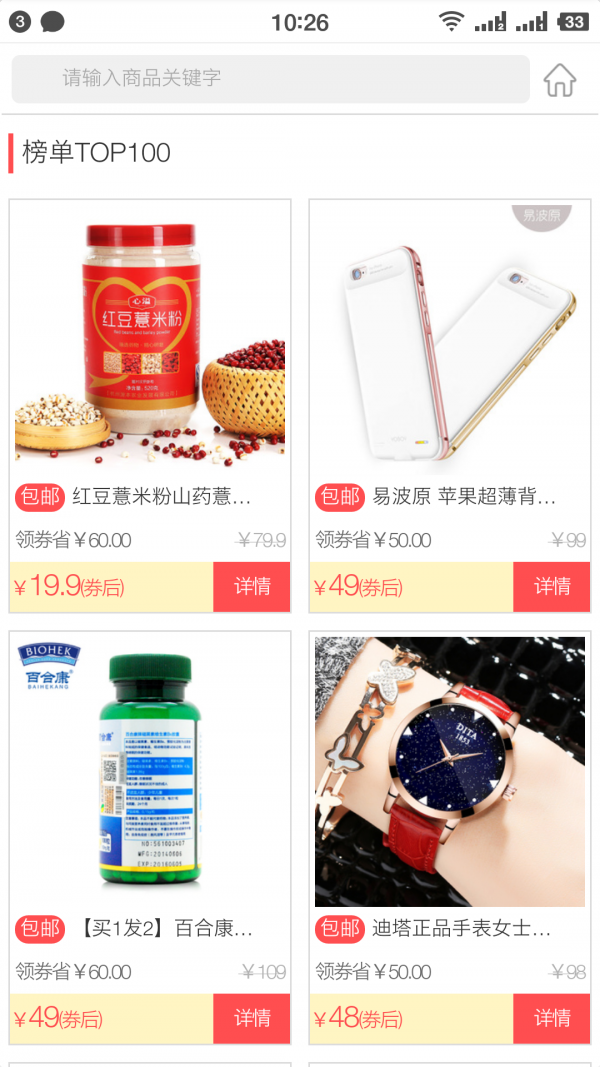View 详情 for the ¥19.9 red bean powder
This screenshot has width=600, height=1067.
(x=252, y=587)
